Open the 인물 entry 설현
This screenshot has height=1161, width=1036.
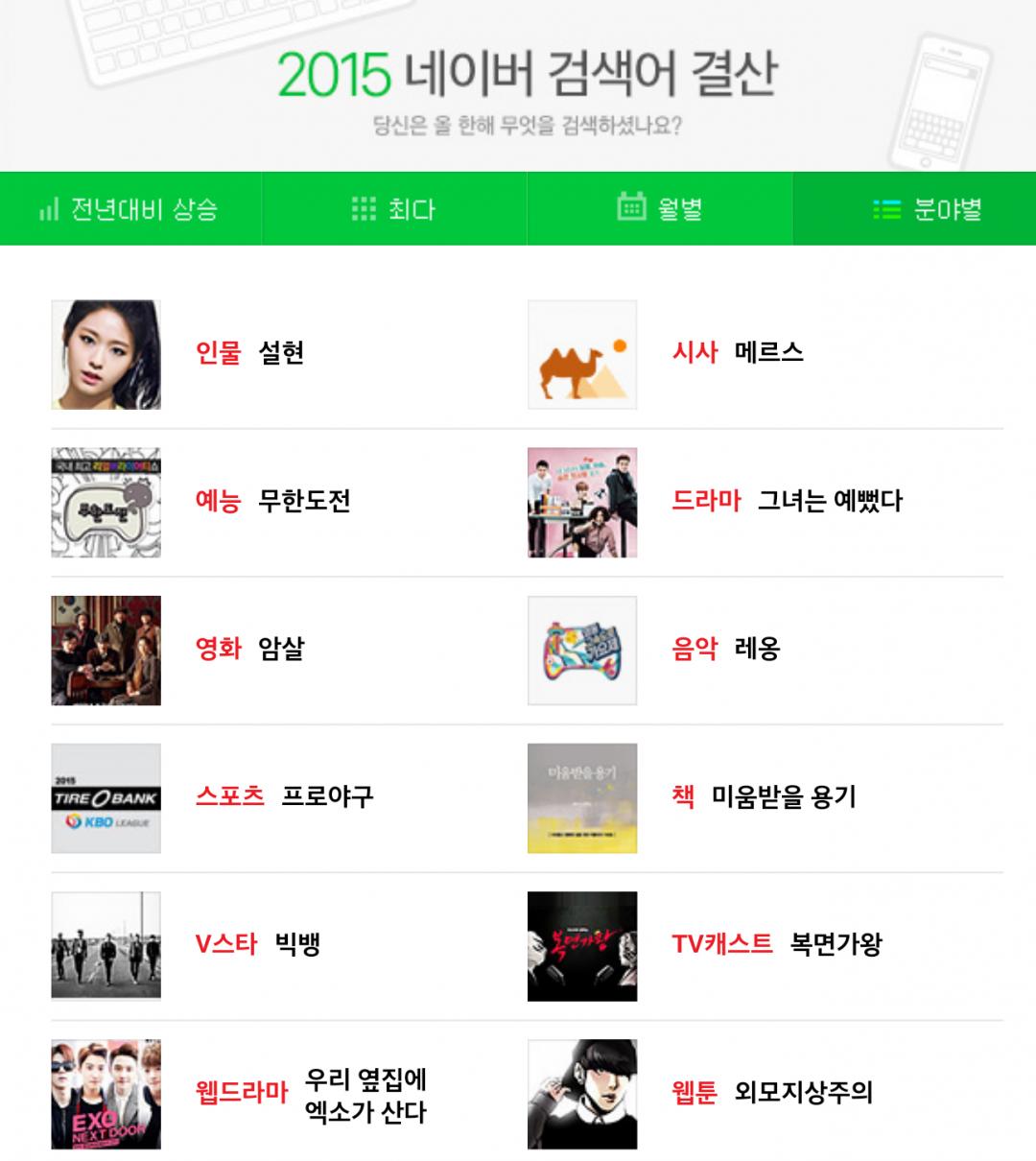[281, 353]
